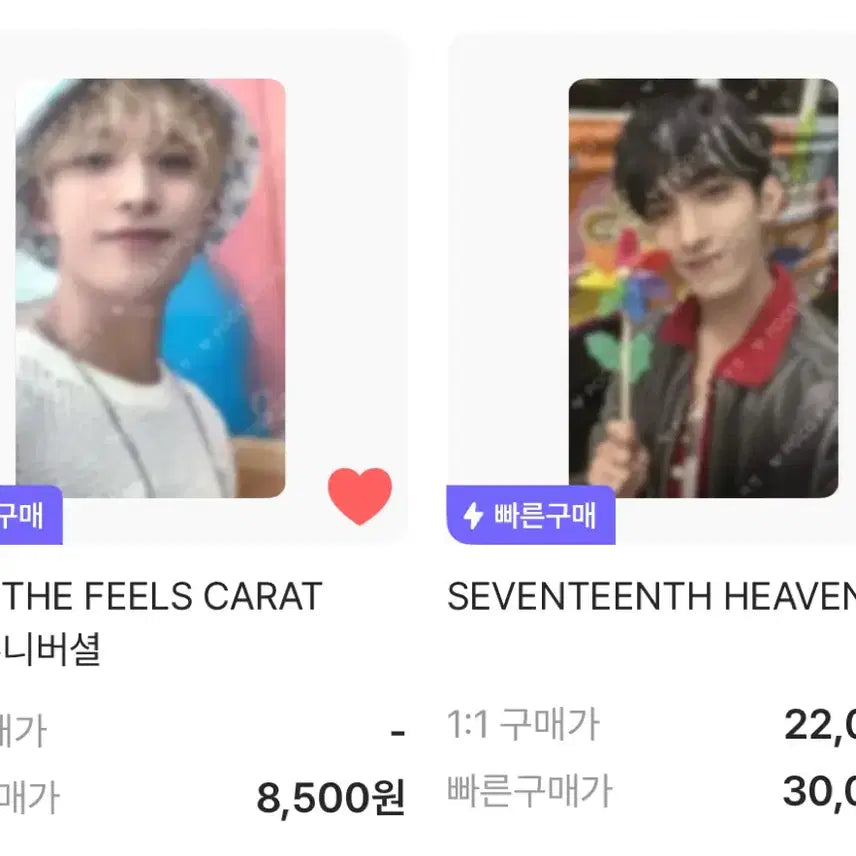This screenshot has width=856, height=856.
Task: Unlike the THE FEELS CARAT photocard
Action: click(x=360, y=496)
